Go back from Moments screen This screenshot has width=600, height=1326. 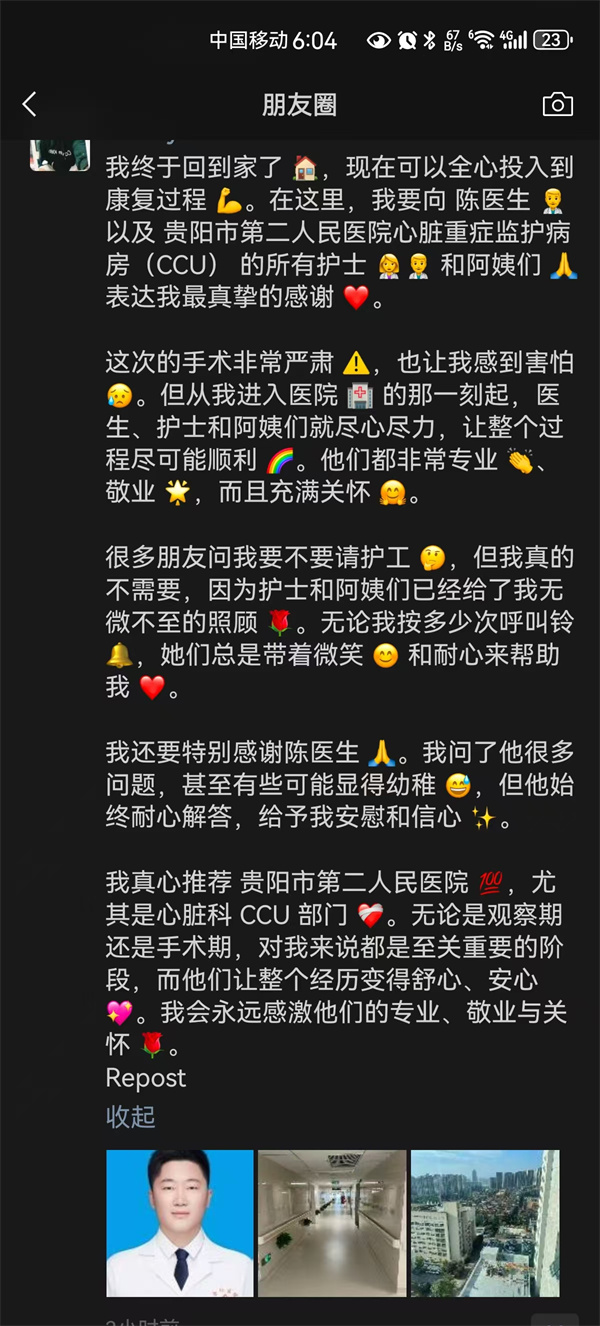coord(29,104)
